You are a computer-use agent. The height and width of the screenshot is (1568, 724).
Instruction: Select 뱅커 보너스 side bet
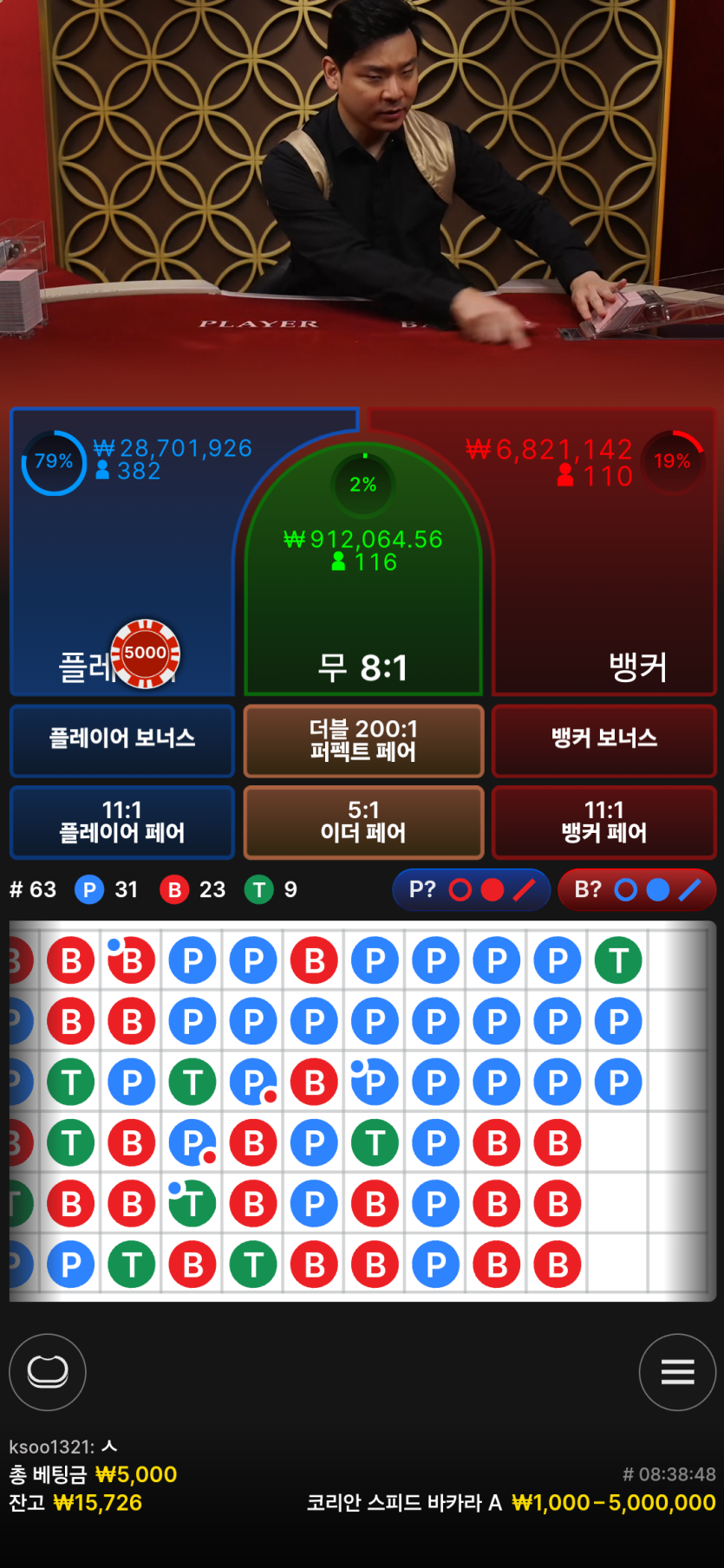tap(603, 738)
